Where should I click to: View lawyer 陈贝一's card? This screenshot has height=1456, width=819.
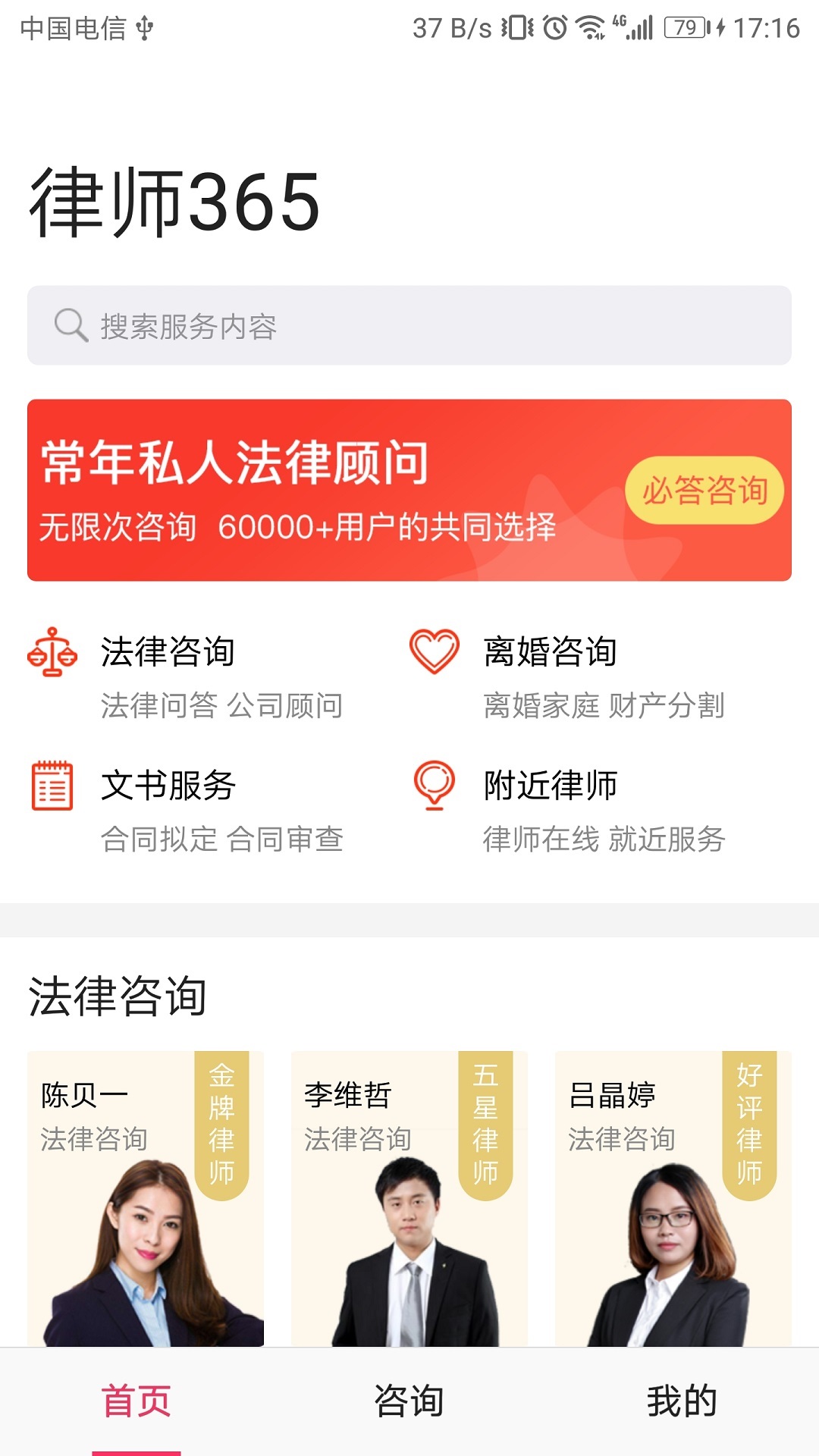coord(146,1198)
